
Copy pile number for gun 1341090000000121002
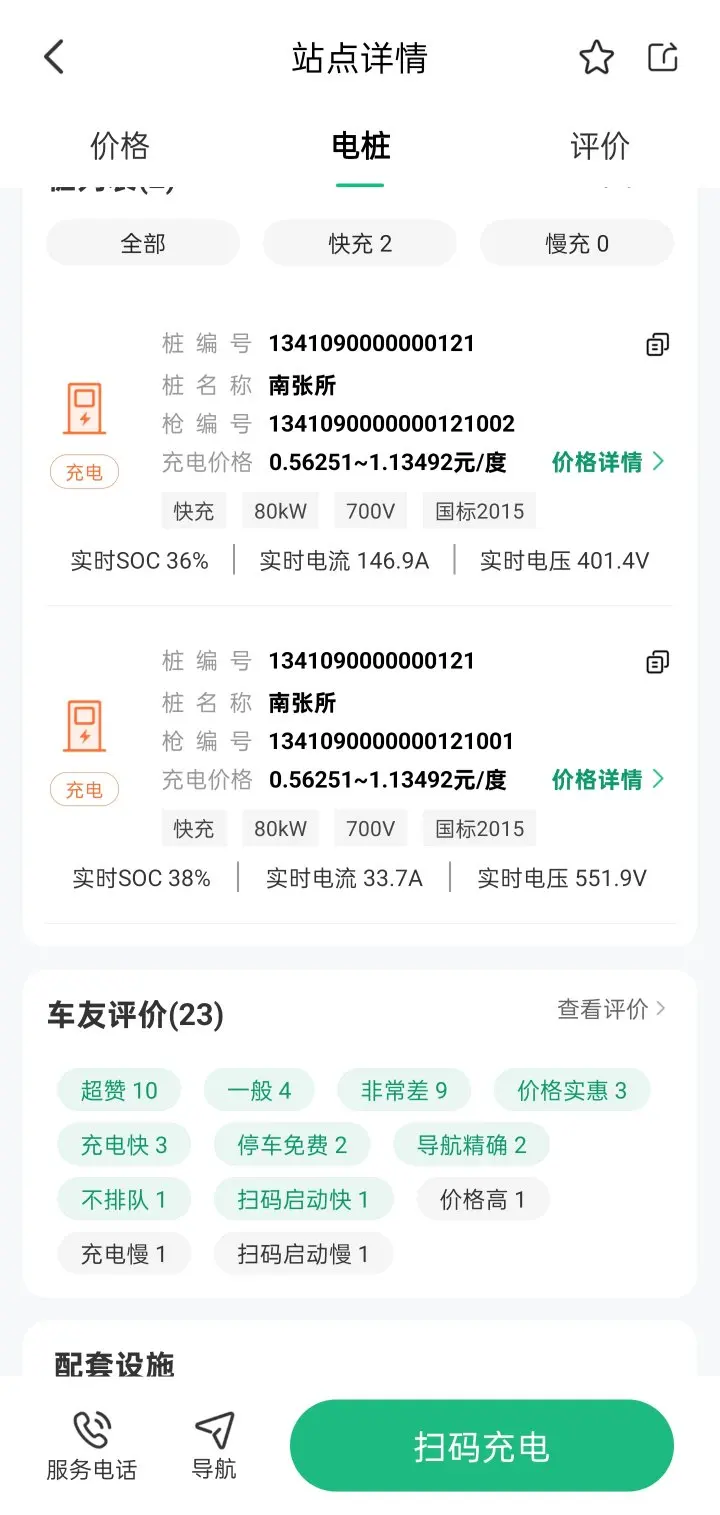(x=657, y=345)
